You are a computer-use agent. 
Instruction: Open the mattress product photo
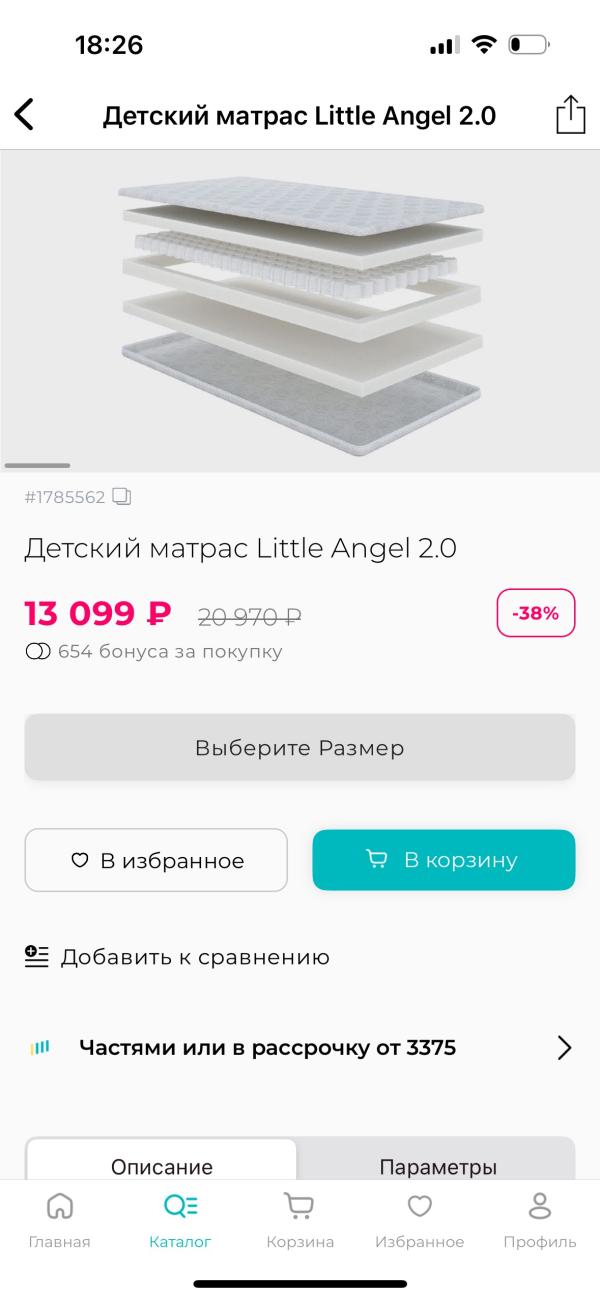[x=300, y=310]
